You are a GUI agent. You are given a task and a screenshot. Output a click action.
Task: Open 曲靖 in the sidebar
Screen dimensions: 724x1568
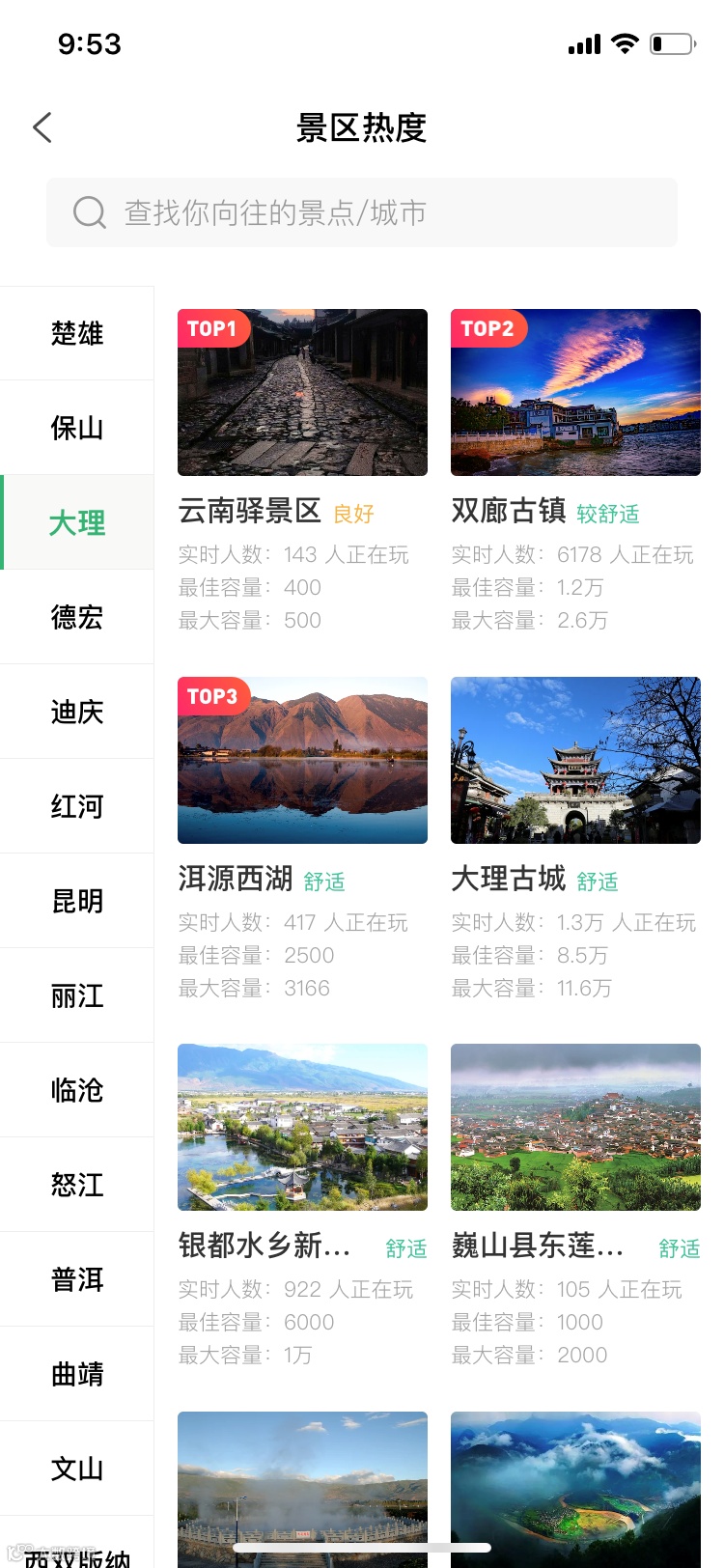77,1374
